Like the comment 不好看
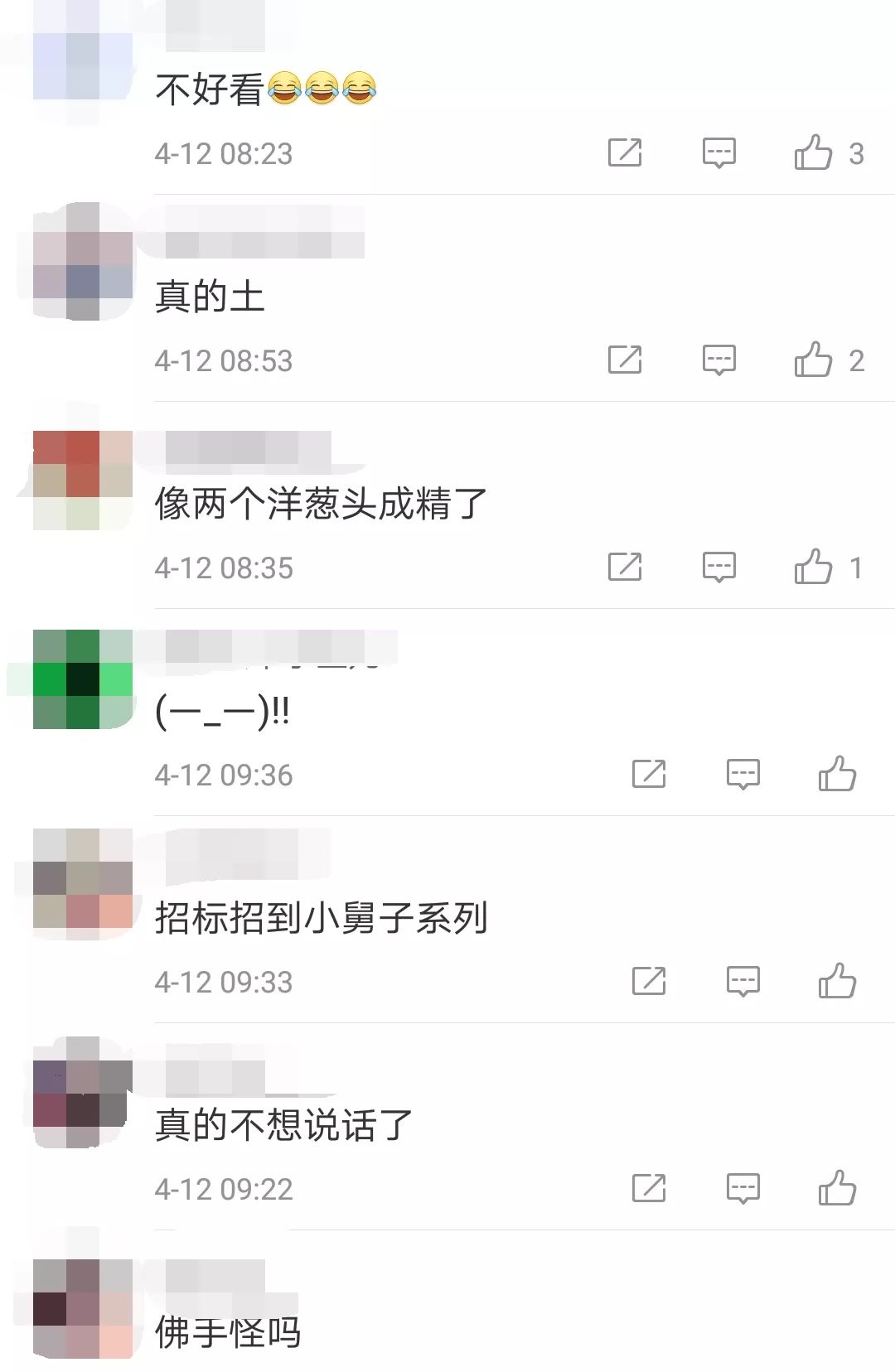This screenshot has width=895, height=1372. 813,153
